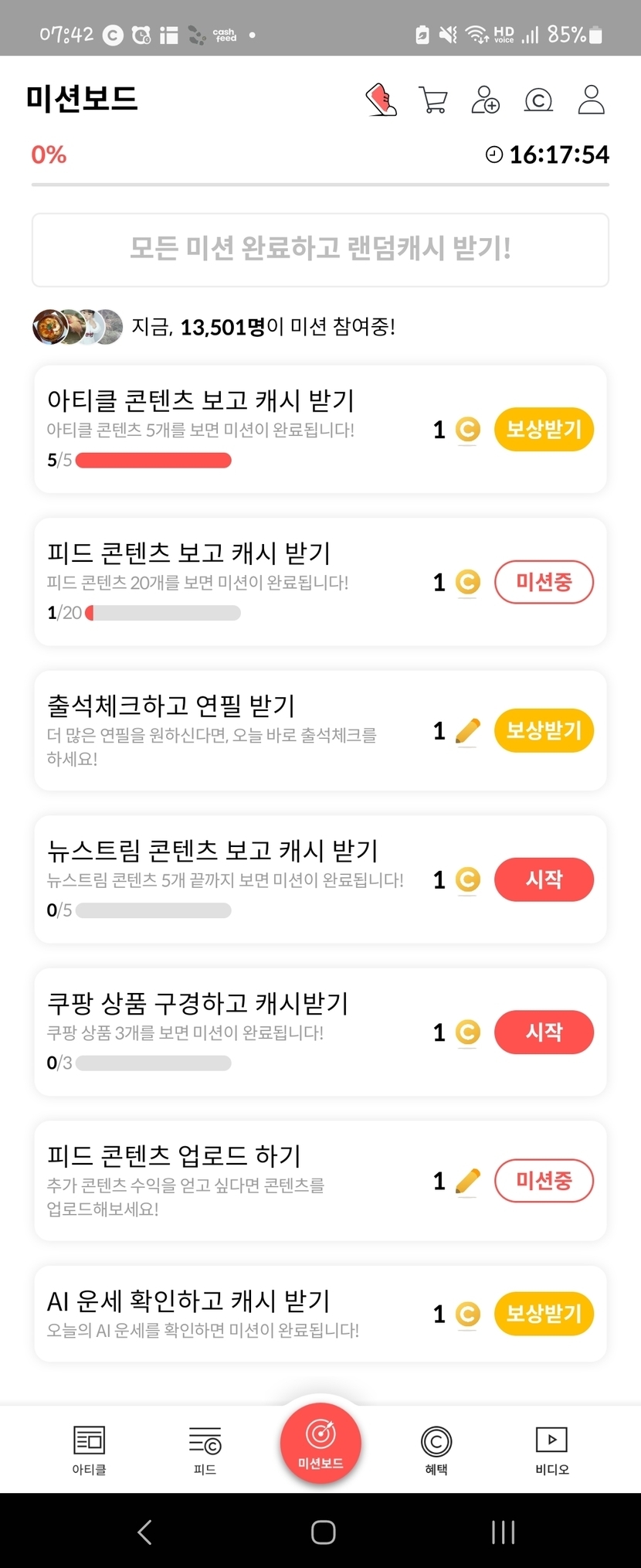Start the 쿠팡 상품 구경하고 캐시받기 mission
This screenshot has height=1568, width=641.
[544, 1032]
